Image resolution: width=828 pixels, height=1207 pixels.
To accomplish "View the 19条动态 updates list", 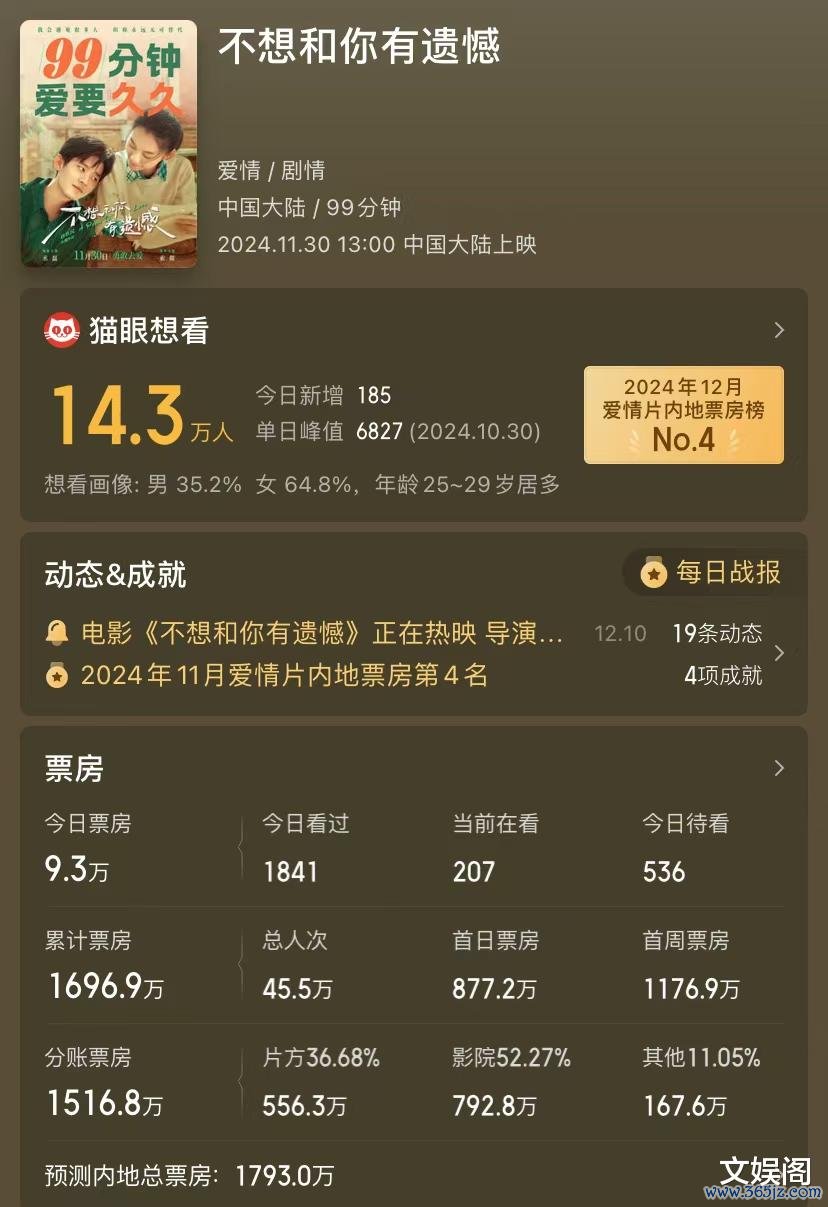I will tap(716, 633).
